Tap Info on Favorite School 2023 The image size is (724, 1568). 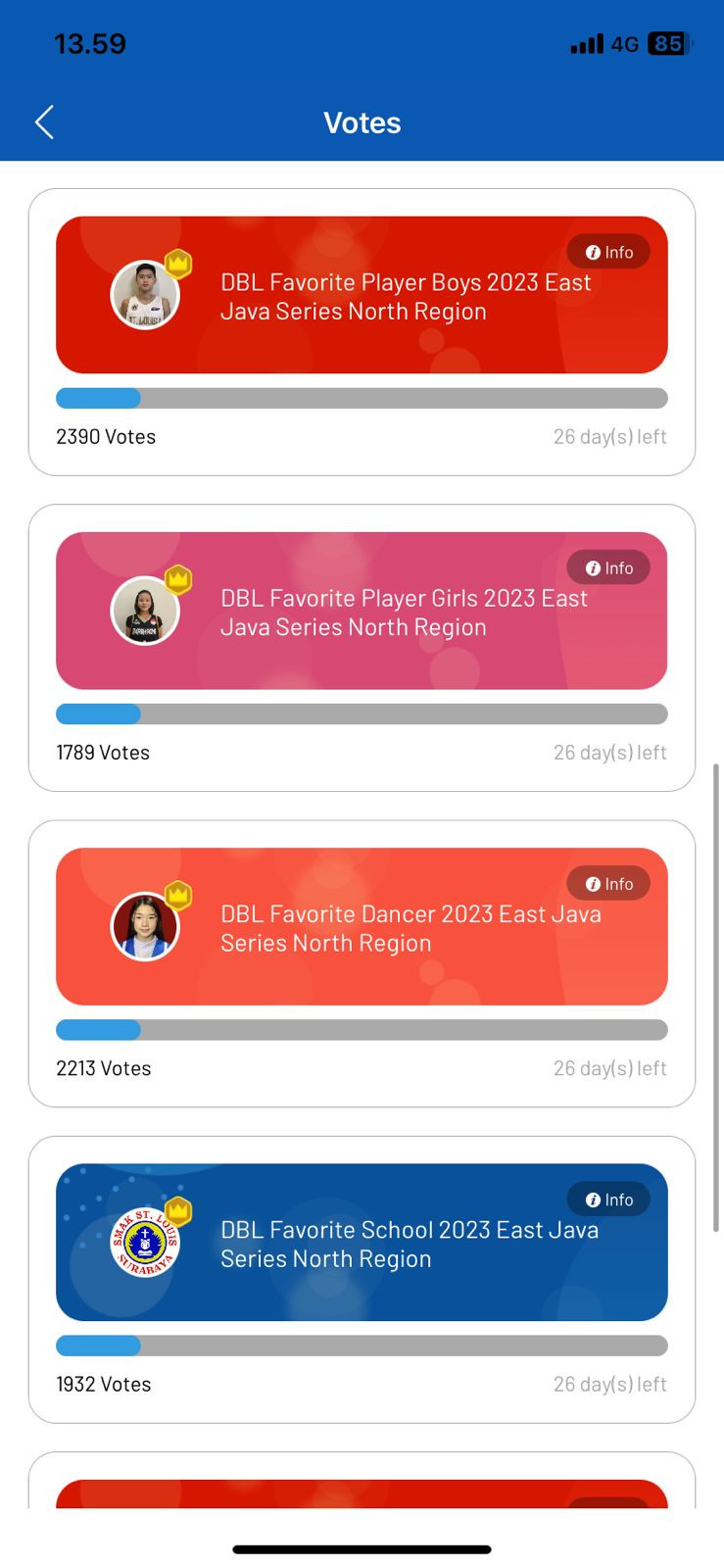608,1200
